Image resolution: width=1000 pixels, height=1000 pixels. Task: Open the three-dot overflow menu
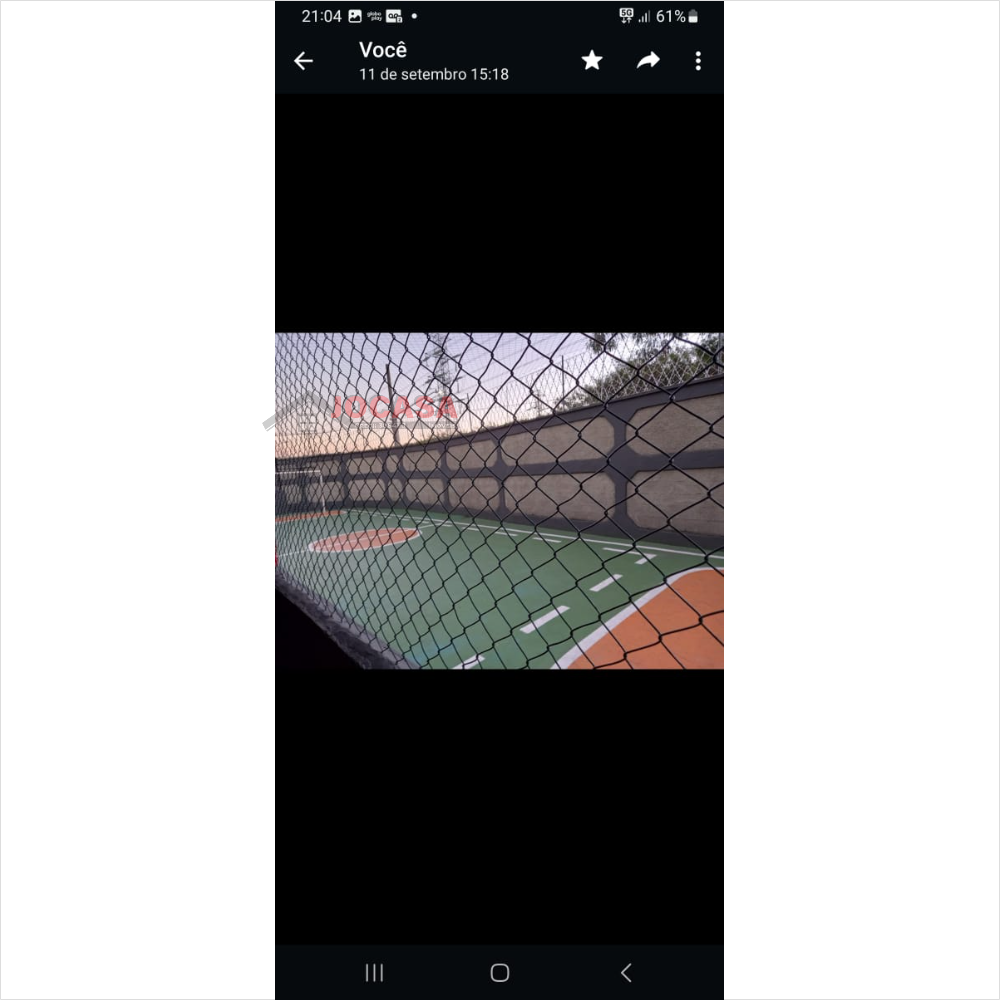(x=698, y=61)
